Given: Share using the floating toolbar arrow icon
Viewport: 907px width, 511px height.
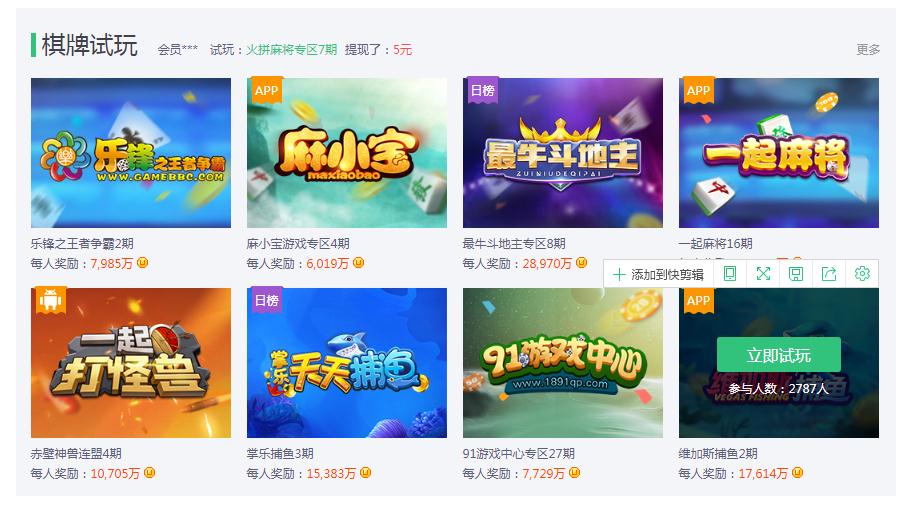Looking at the screenshot, I should tap(829, 274).
